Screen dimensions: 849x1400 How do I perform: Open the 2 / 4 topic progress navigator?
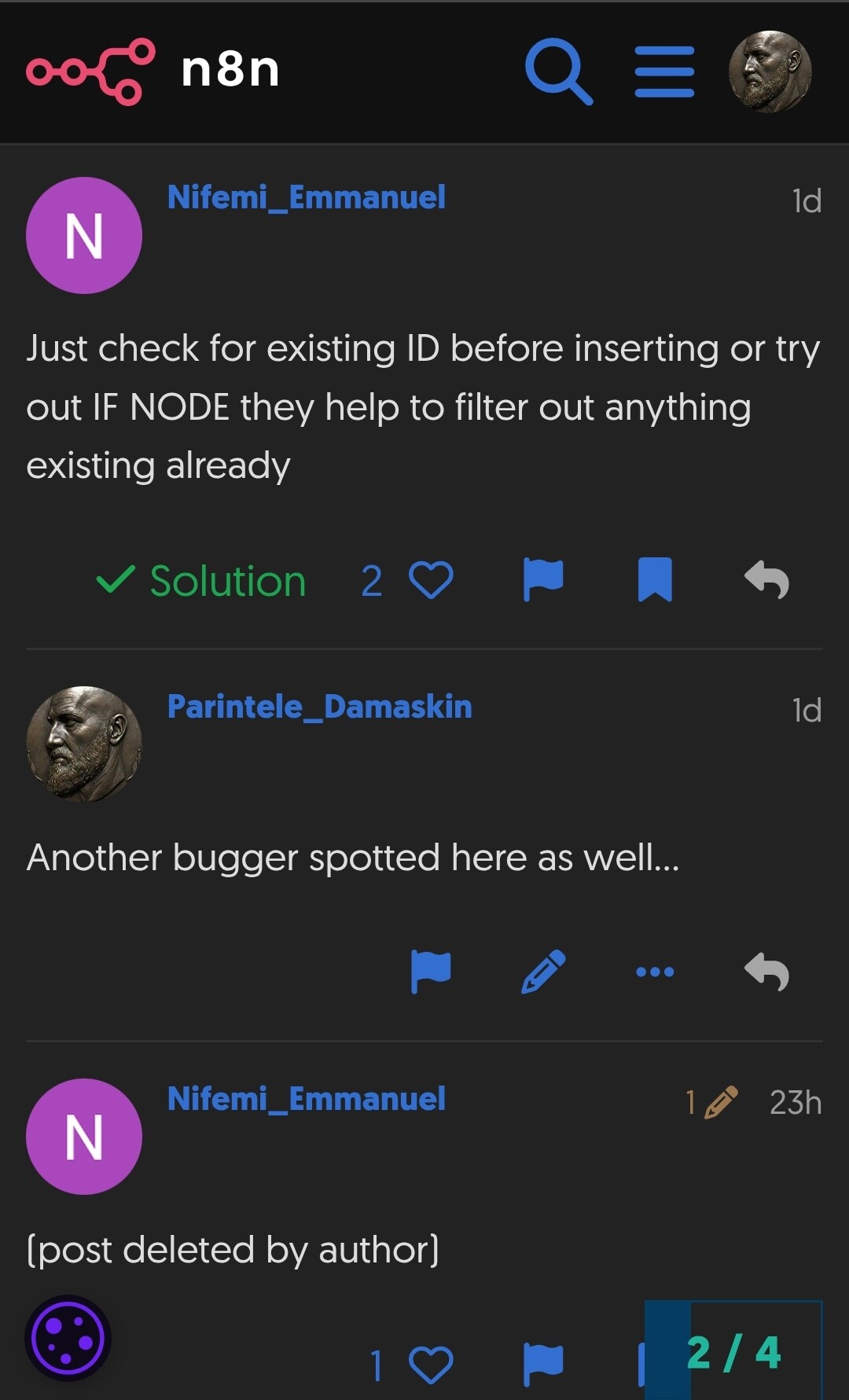click(733, 1352)
